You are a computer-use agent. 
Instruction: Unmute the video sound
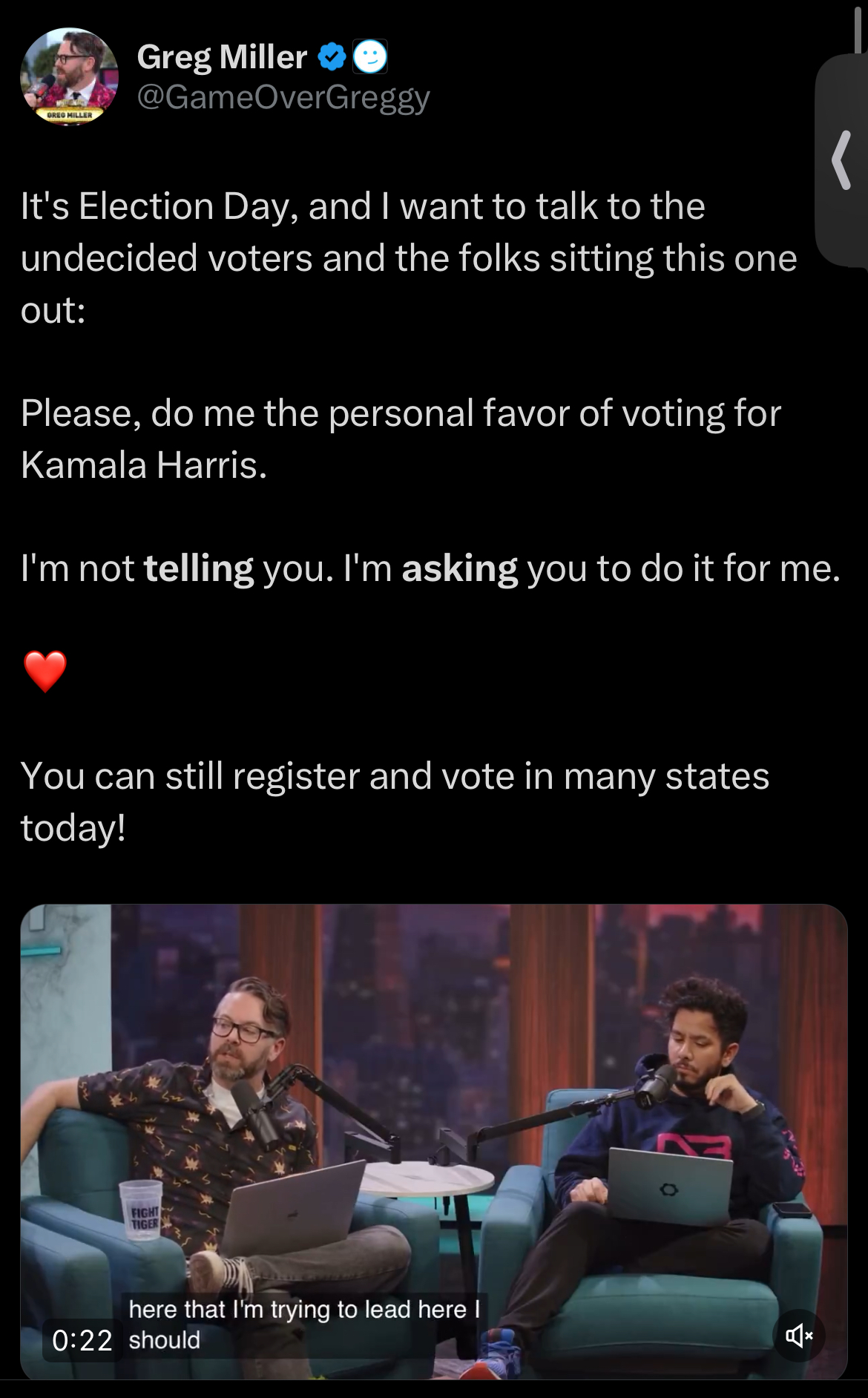[x=799, y=1336]
